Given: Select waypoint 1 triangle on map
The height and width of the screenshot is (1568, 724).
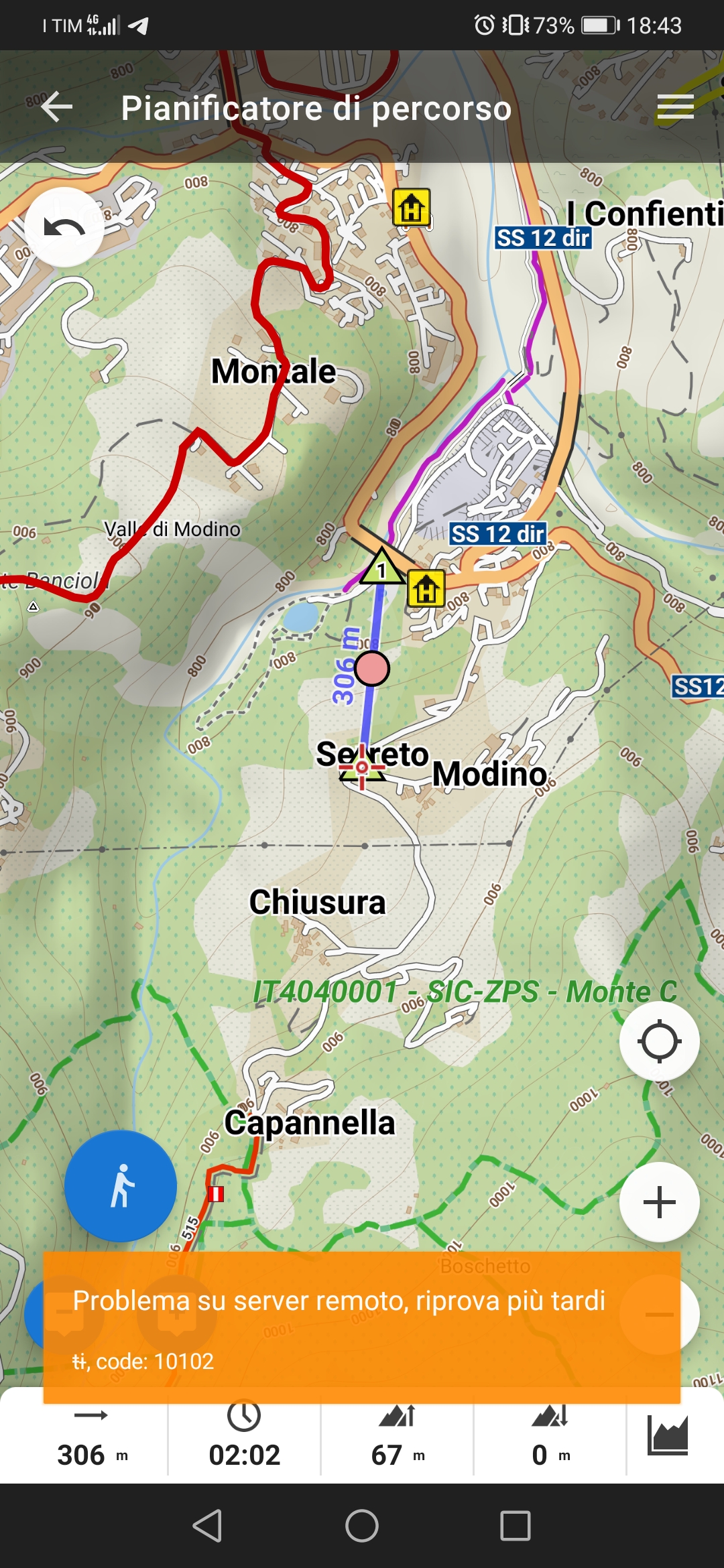Looking at the screenshot, I should 381,568.
